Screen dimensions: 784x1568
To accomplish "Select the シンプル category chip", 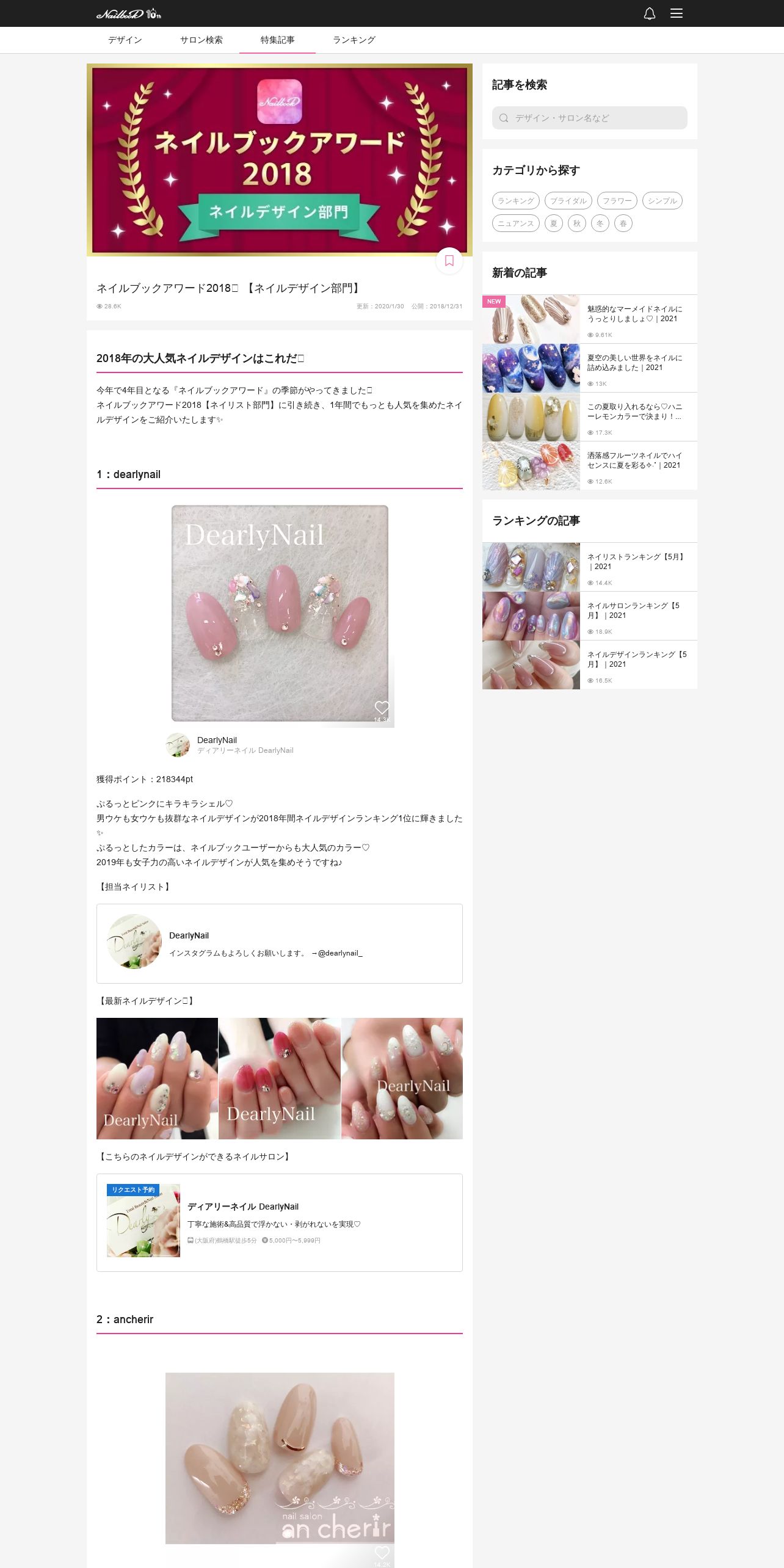I will pyautogui.click(x=662, y=201).
